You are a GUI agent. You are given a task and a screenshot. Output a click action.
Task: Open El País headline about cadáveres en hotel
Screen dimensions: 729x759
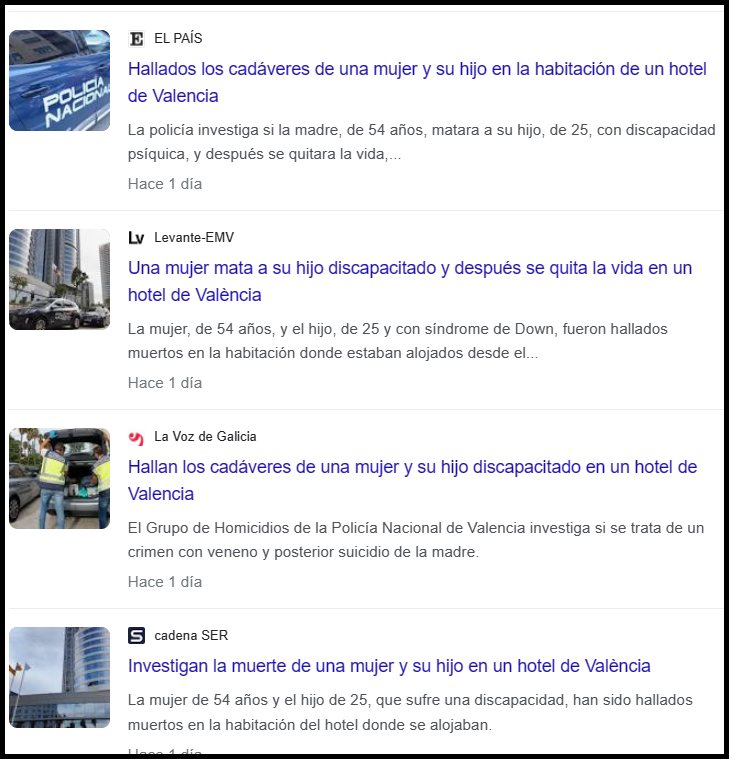click(x=417, y=70)
